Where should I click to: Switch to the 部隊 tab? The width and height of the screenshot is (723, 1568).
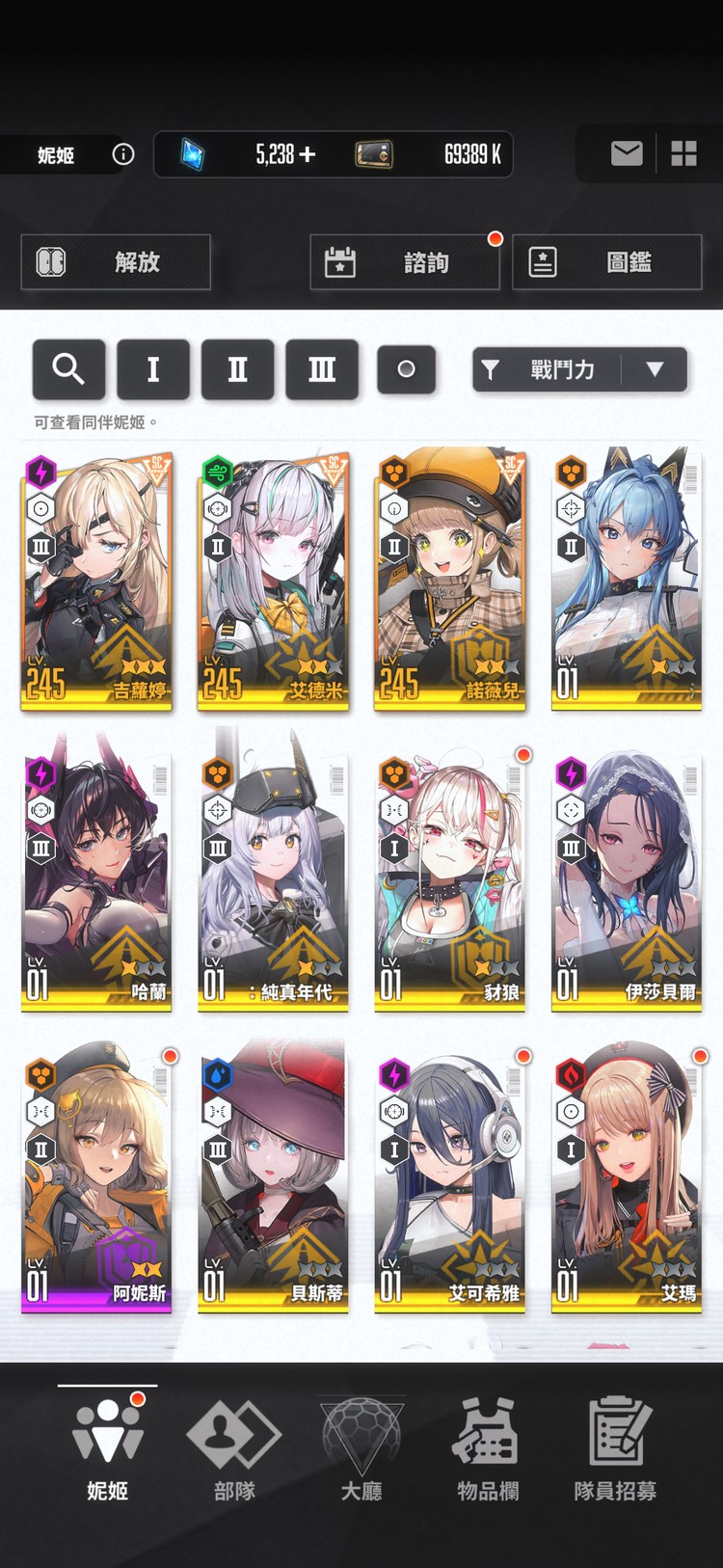click(x=234, y=1448)
